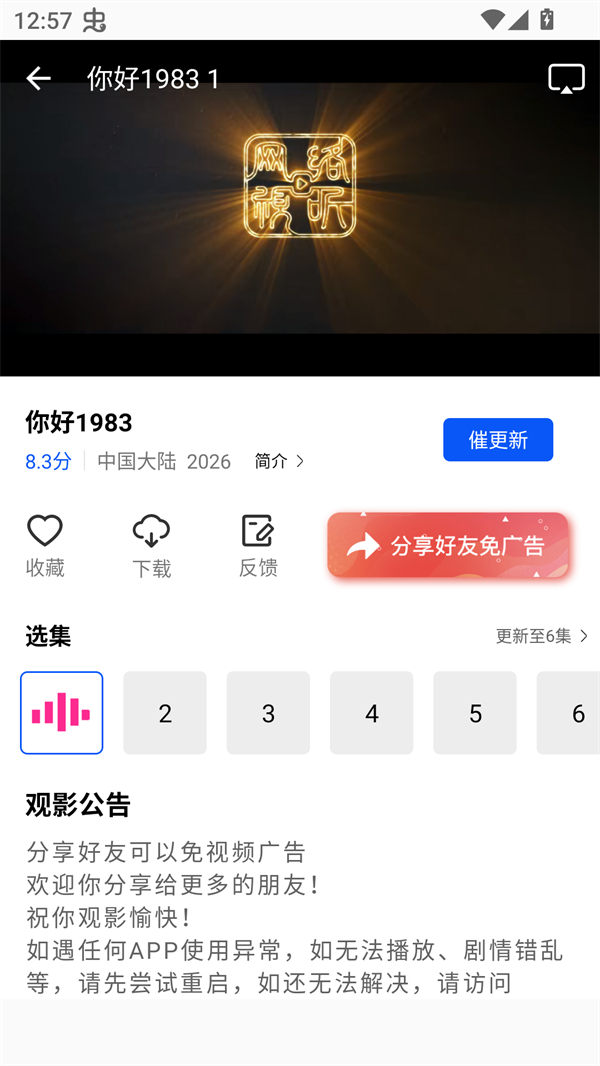Add show to favorites via 收藏
Screen dimensions: 600x1066
45,546
